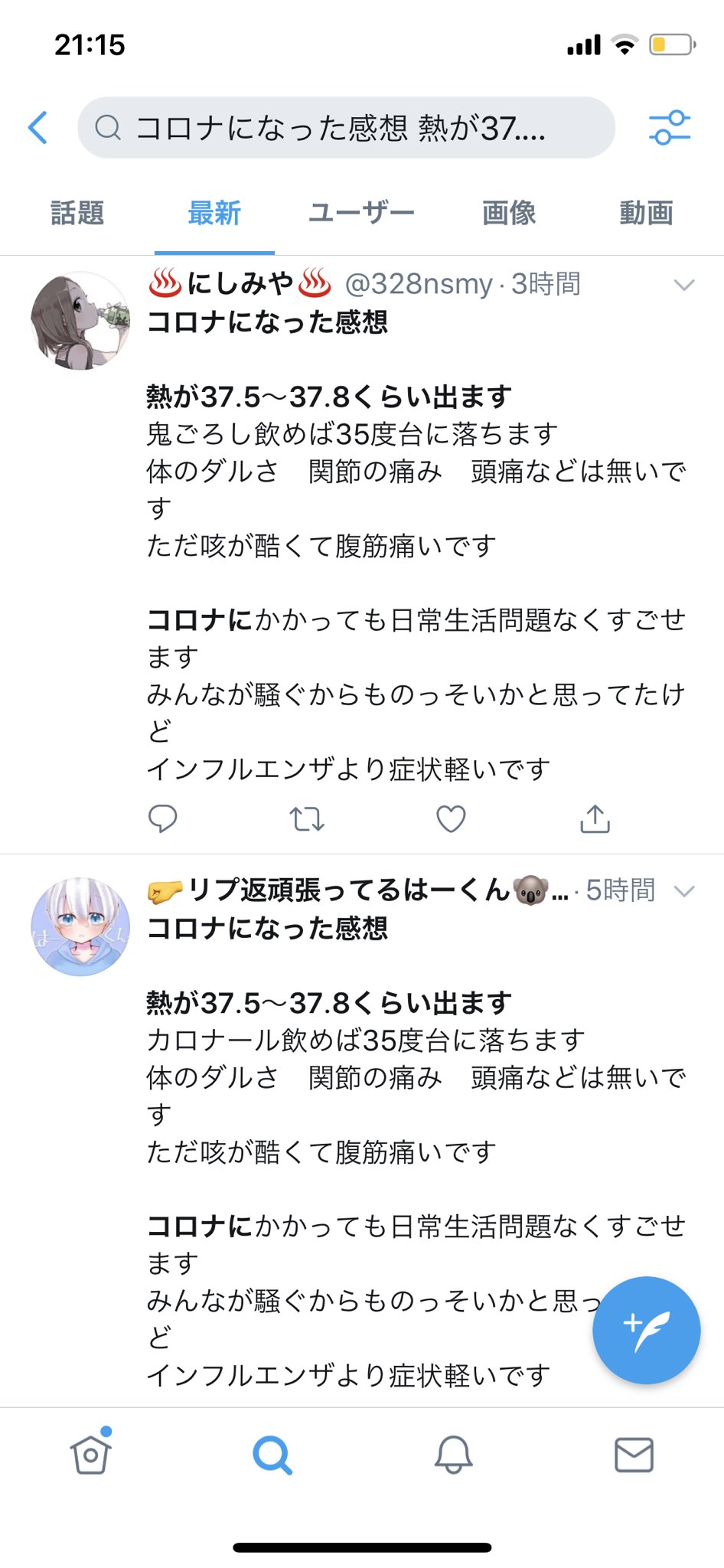The width and height of the screenshot is (724, 1568).
Task: Tap the search box with コロナになった感想
Action: point(346,128)
